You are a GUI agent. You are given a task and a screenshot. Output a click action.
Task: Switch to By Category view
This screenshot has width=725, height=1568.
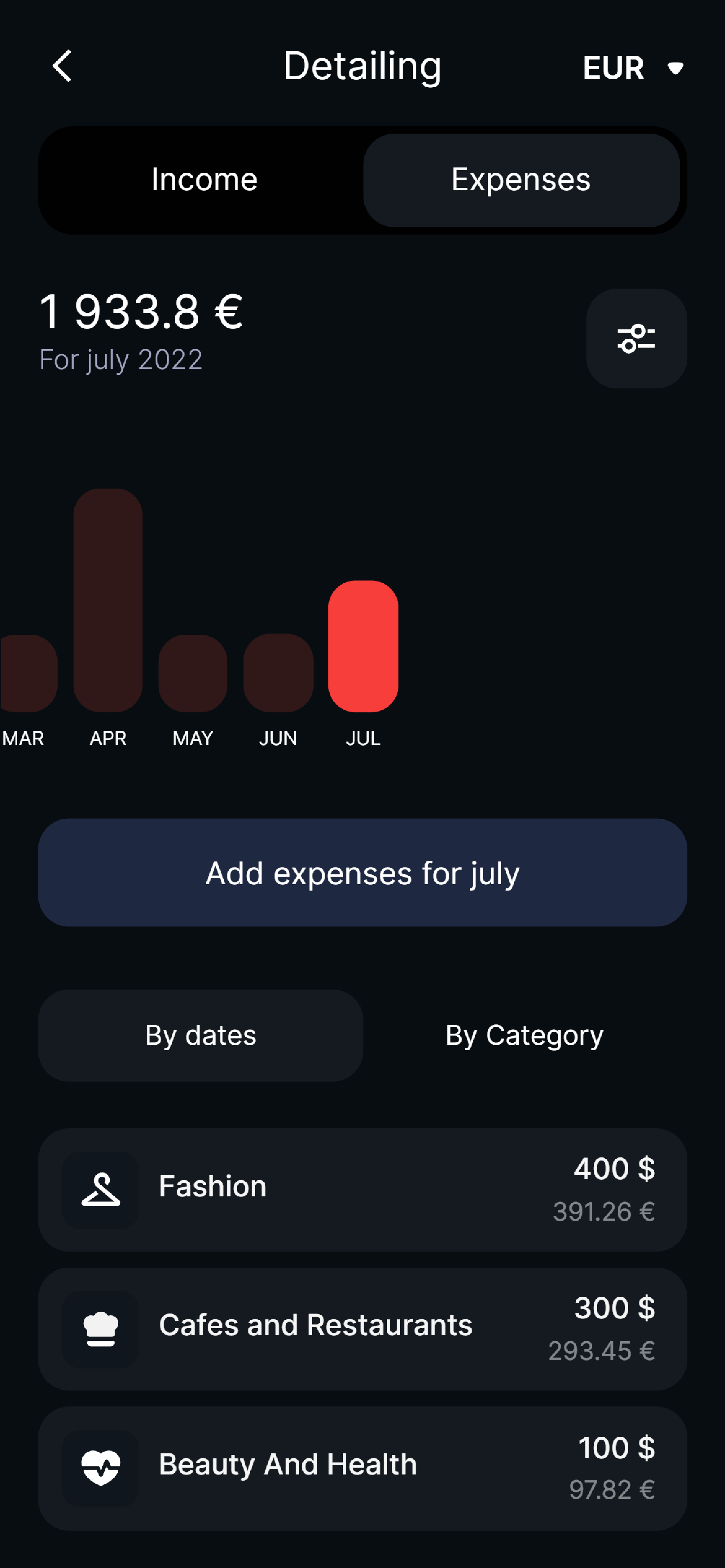pyautogui.click(x=525, y=1035)
